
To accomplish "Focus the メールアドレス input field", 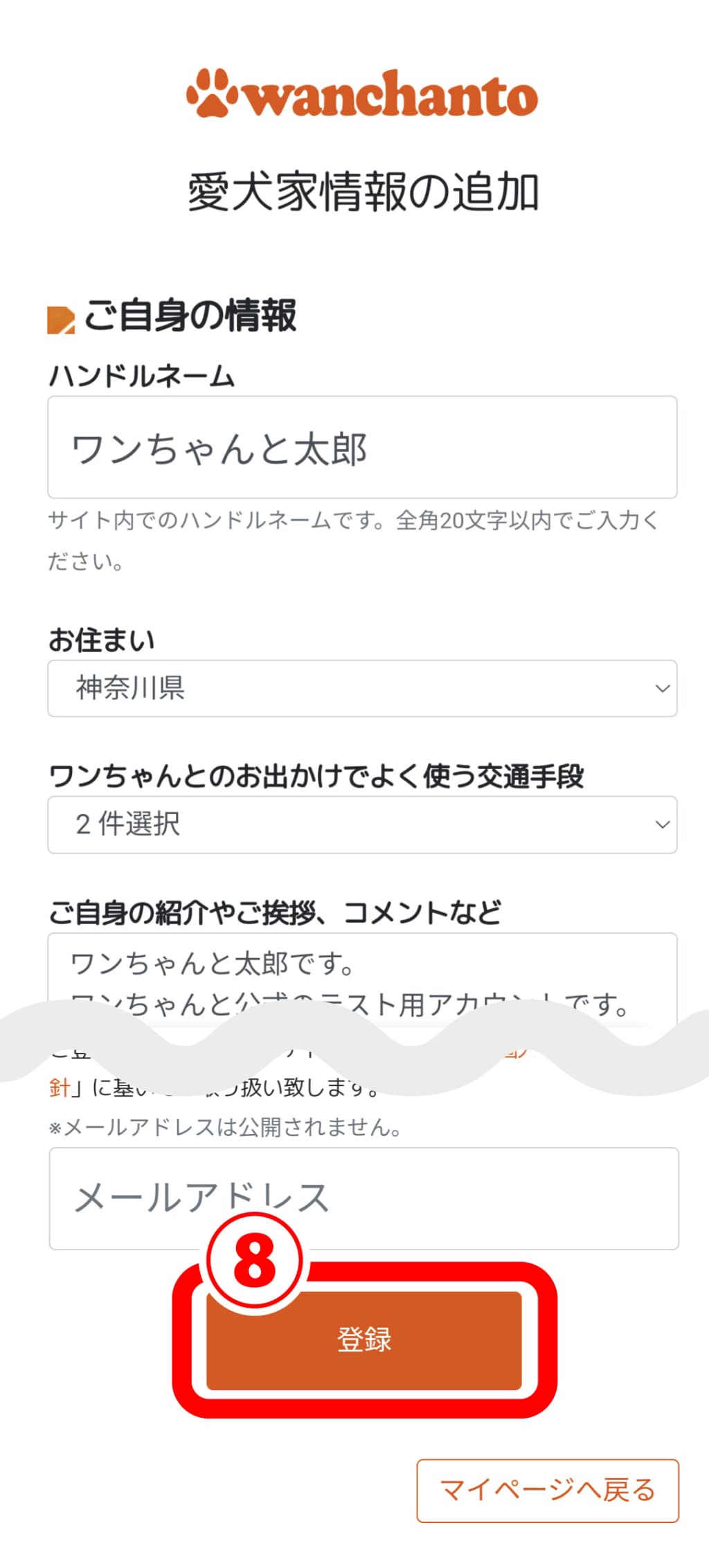I will [364, 1198].
